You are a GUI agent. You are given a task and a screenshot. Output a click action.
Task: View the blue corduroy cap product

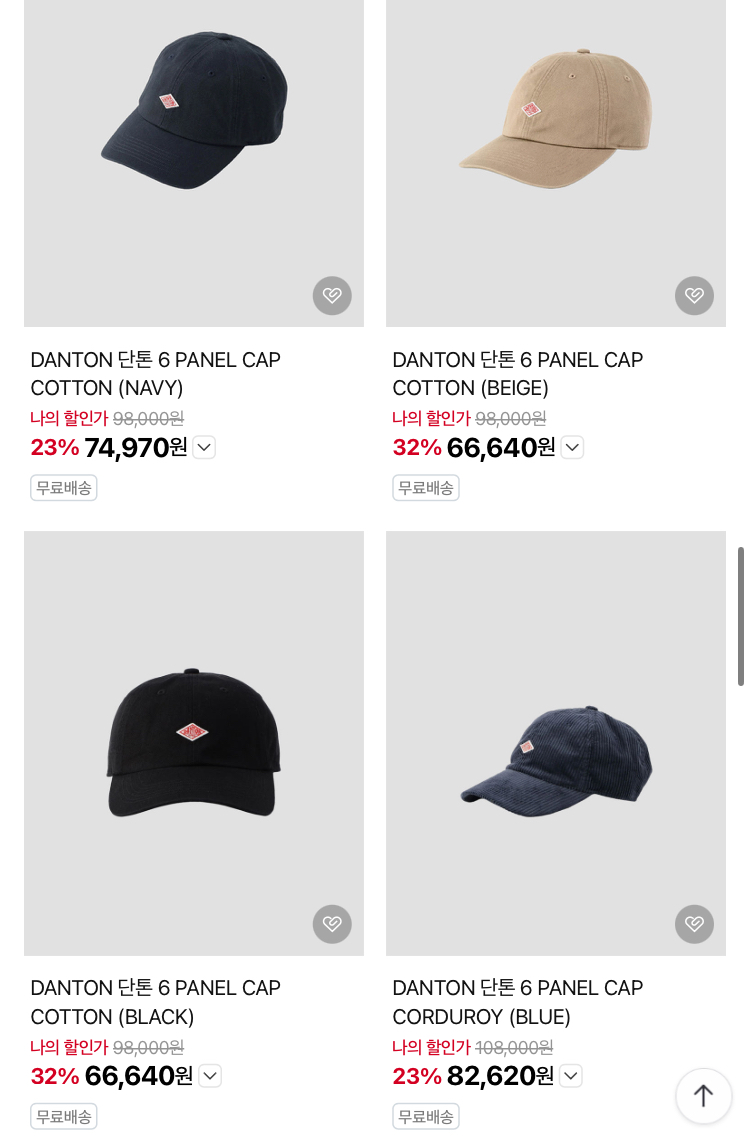pyautogui.click(x=556, y=743)
